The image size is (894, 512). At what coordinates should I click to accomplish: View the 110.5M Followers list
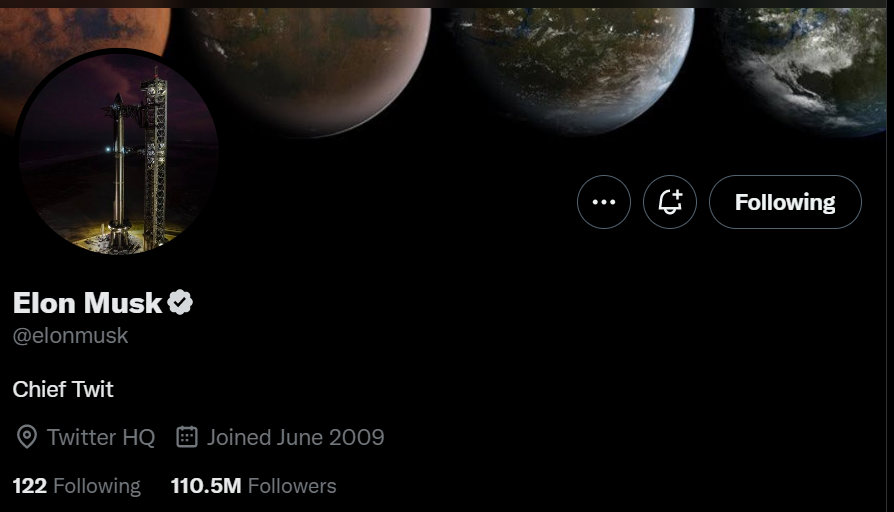(254, 486)
